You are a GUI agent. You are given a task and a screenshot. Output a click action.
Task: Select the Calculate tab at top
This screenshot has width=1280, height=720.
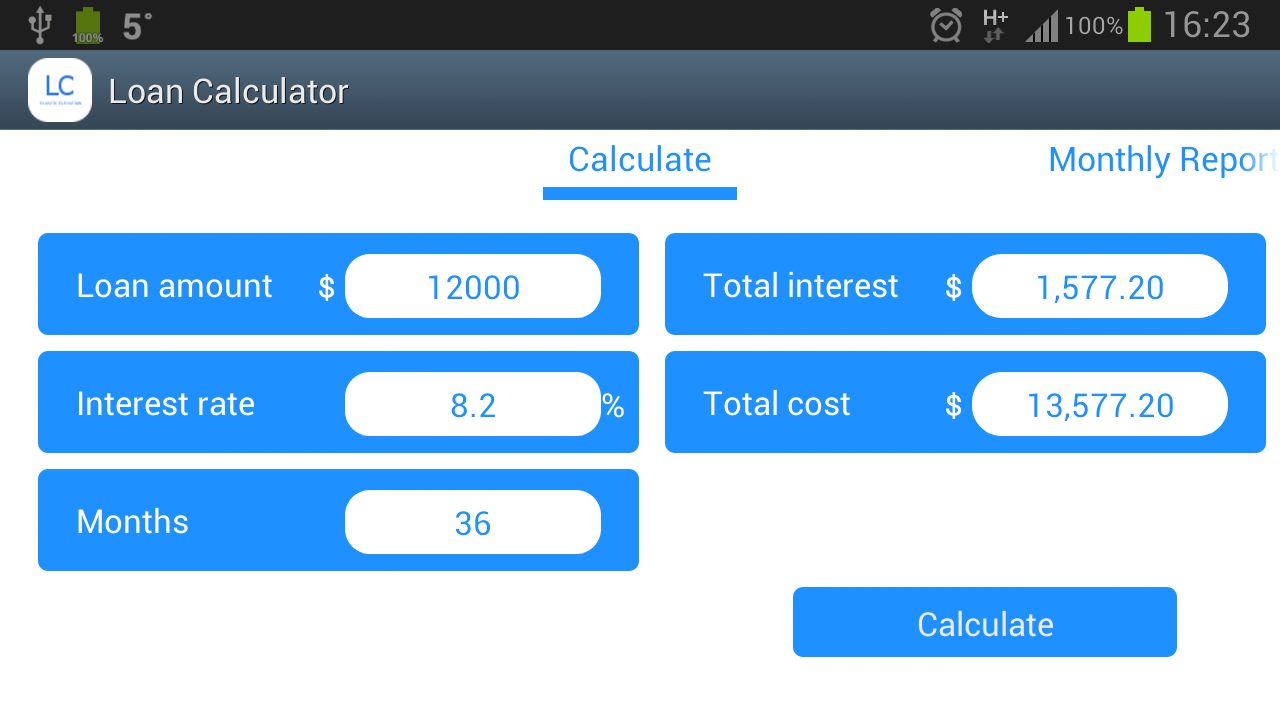point(640,160)
